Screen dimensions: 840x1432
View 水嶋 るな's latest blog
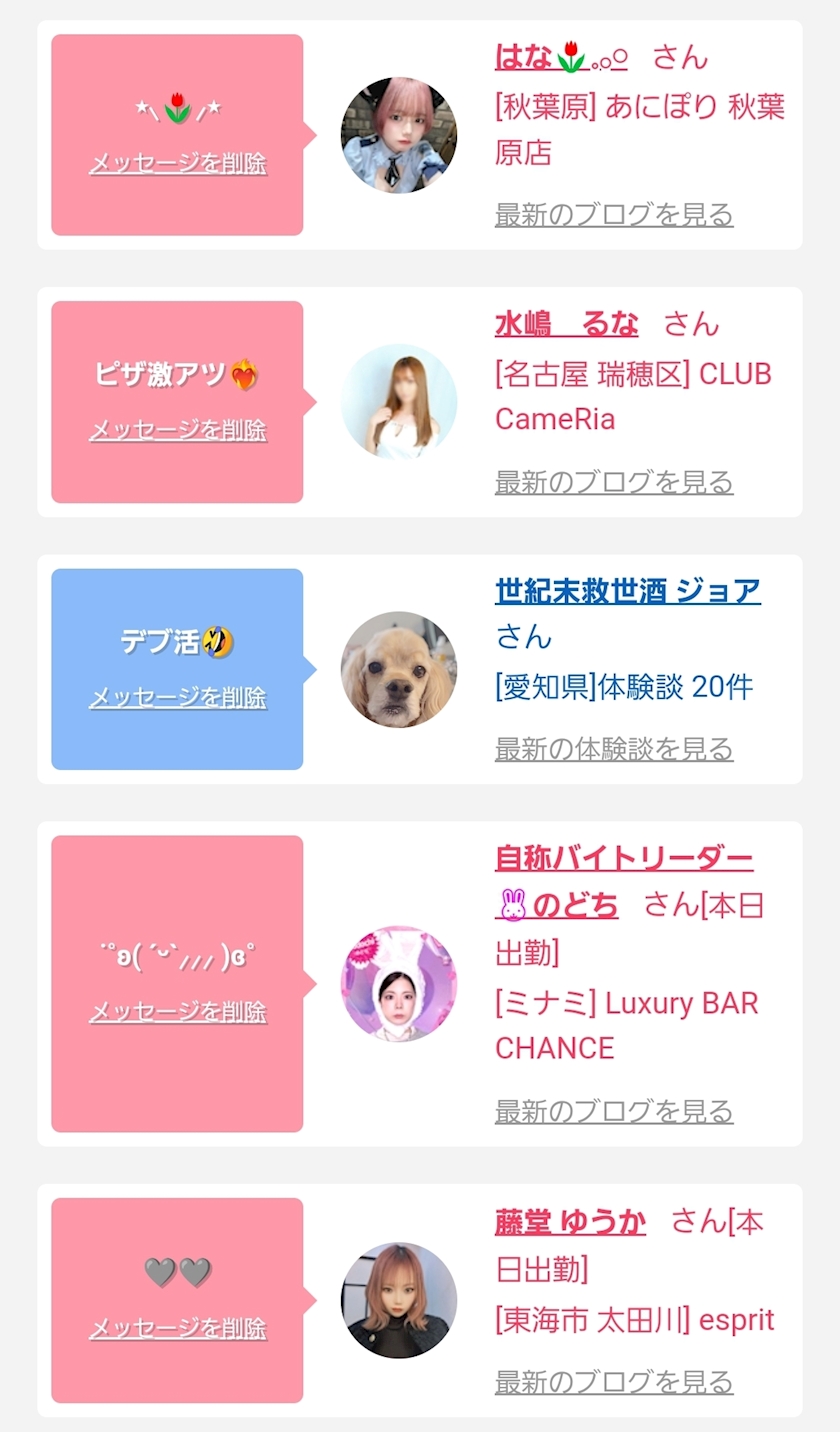(x=614, y=481)
